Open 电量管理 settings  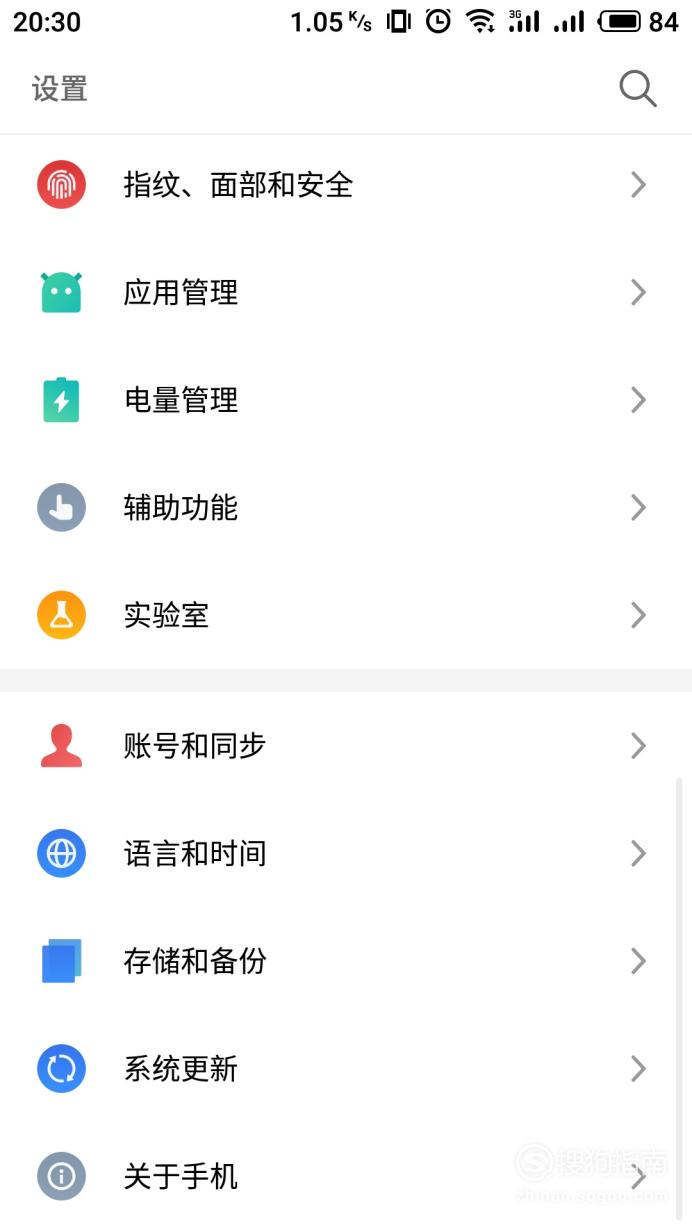pyautogui.click(x=346, y=401)
